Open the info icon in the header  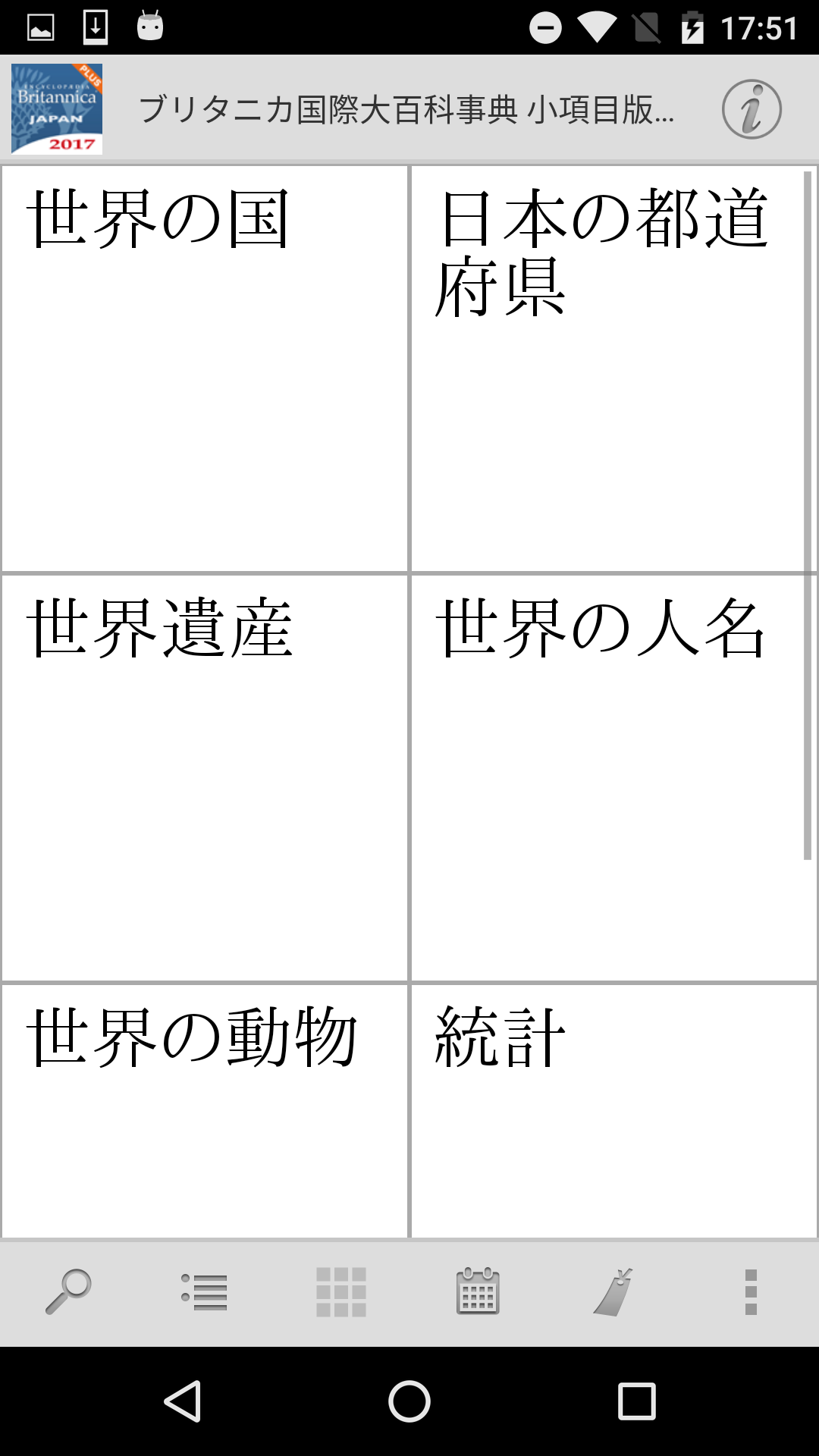tap(751, 109)
